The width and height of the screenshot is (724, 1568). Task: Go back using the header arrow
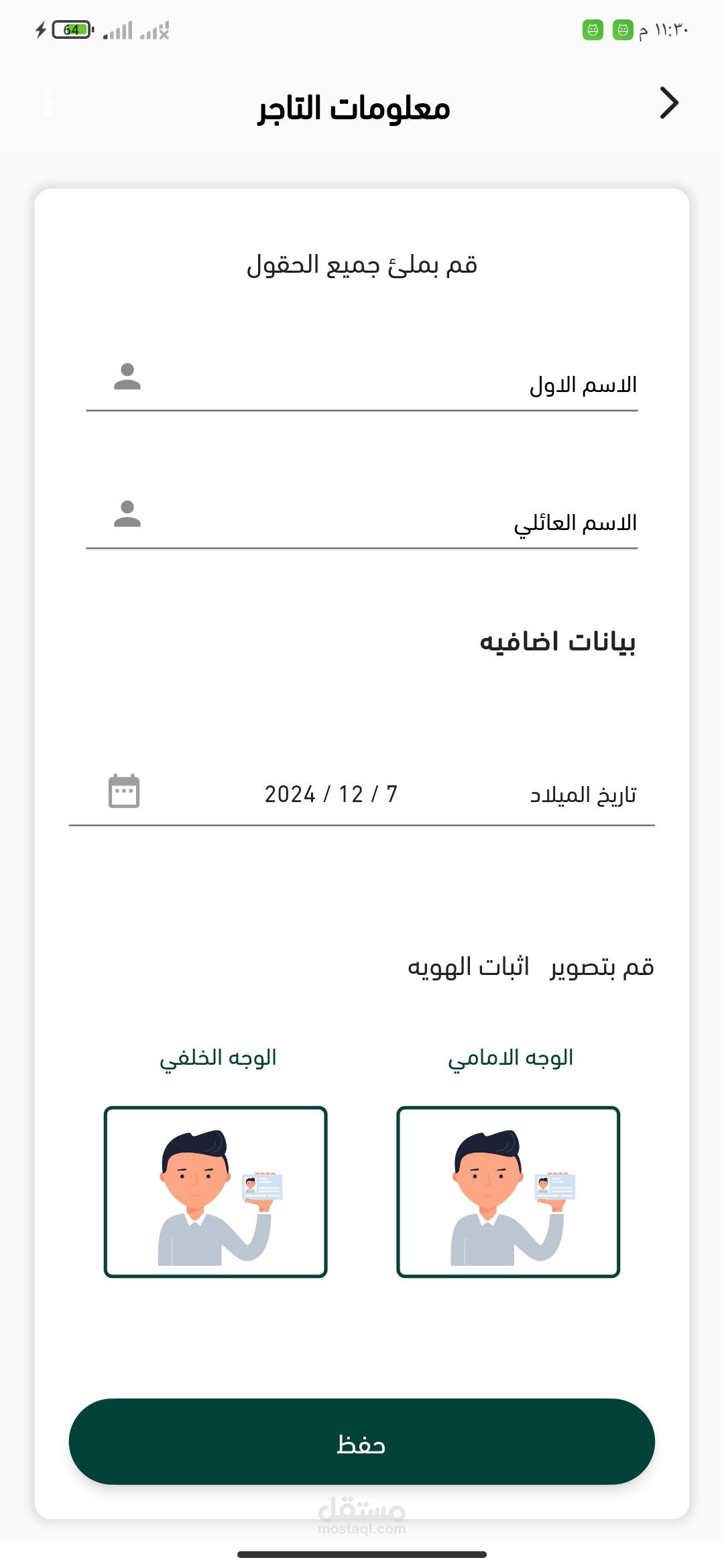[x=669, y=103]
